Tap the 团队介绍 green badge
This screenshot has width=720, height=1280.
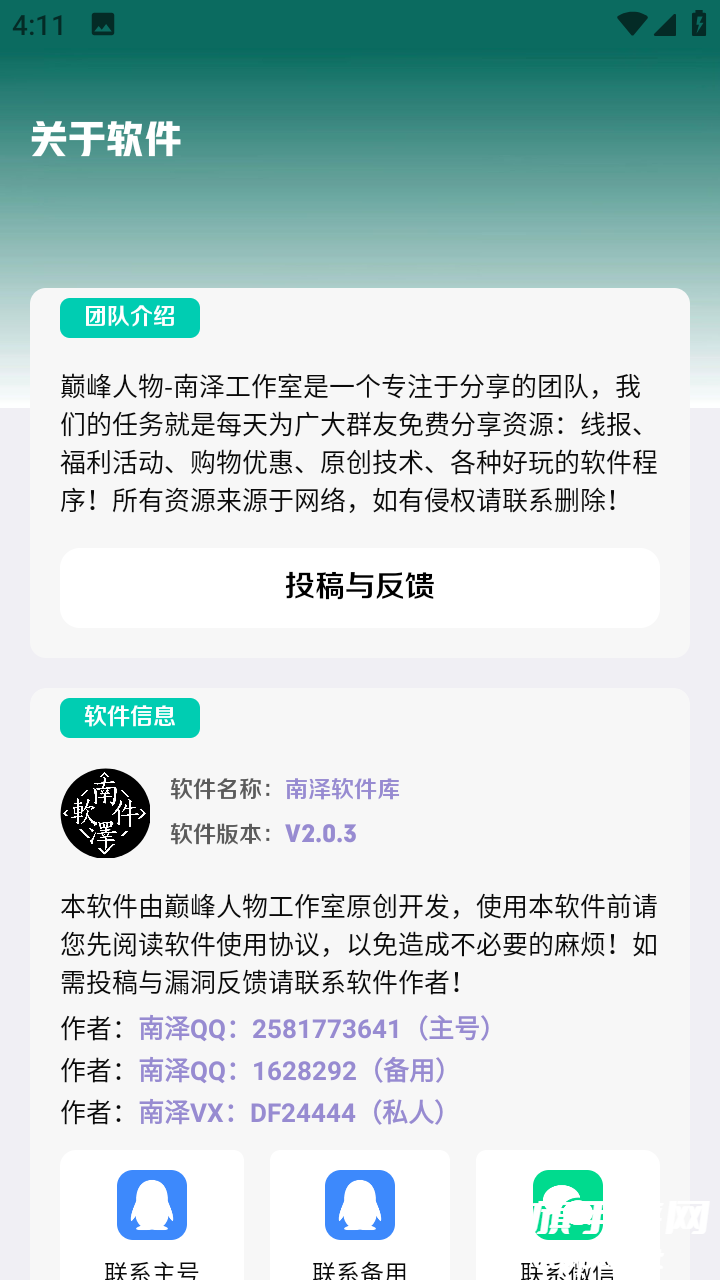click(x=129, y=317)
